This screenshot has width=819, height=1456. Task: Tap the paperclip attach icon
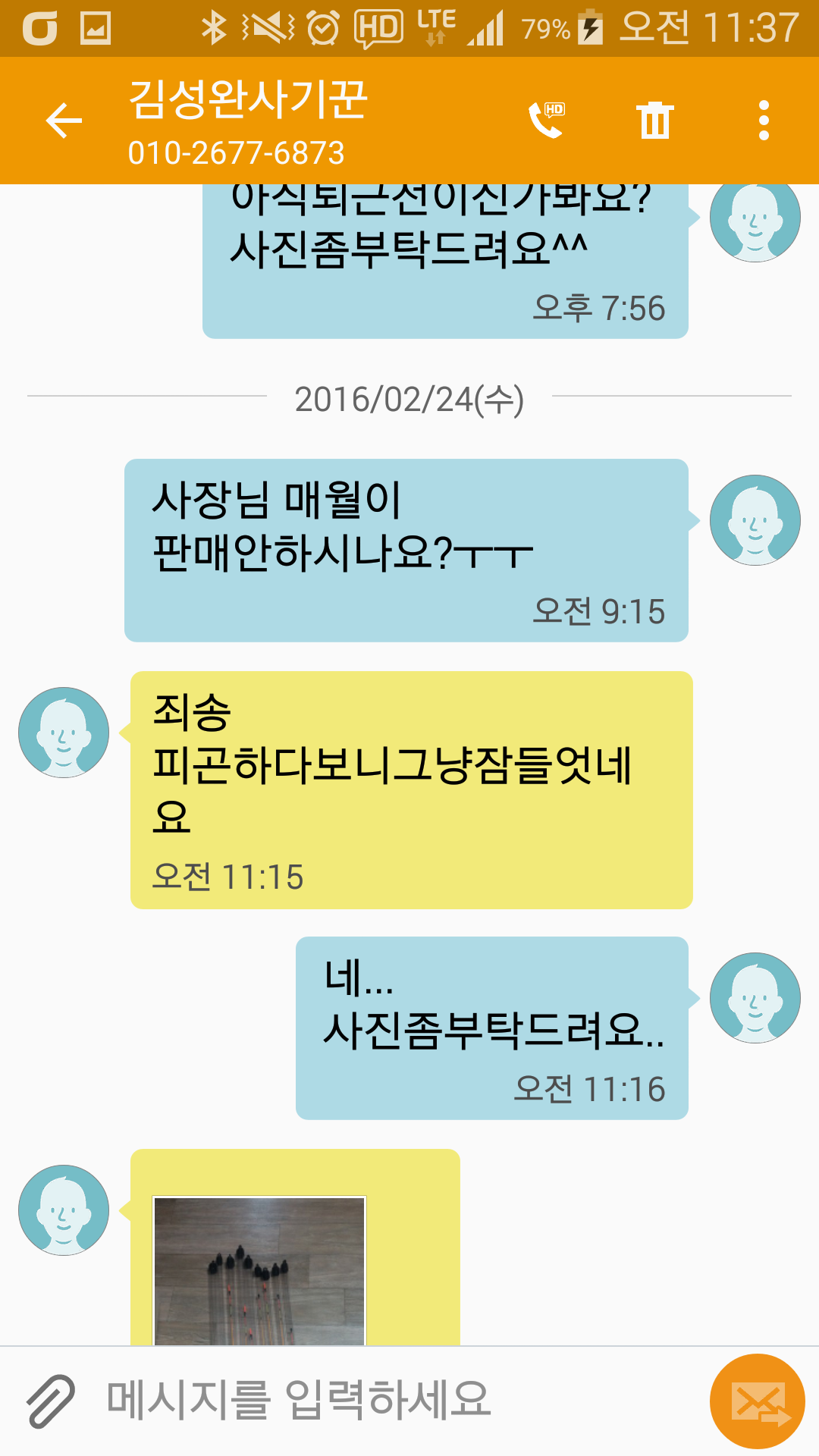50,1401
